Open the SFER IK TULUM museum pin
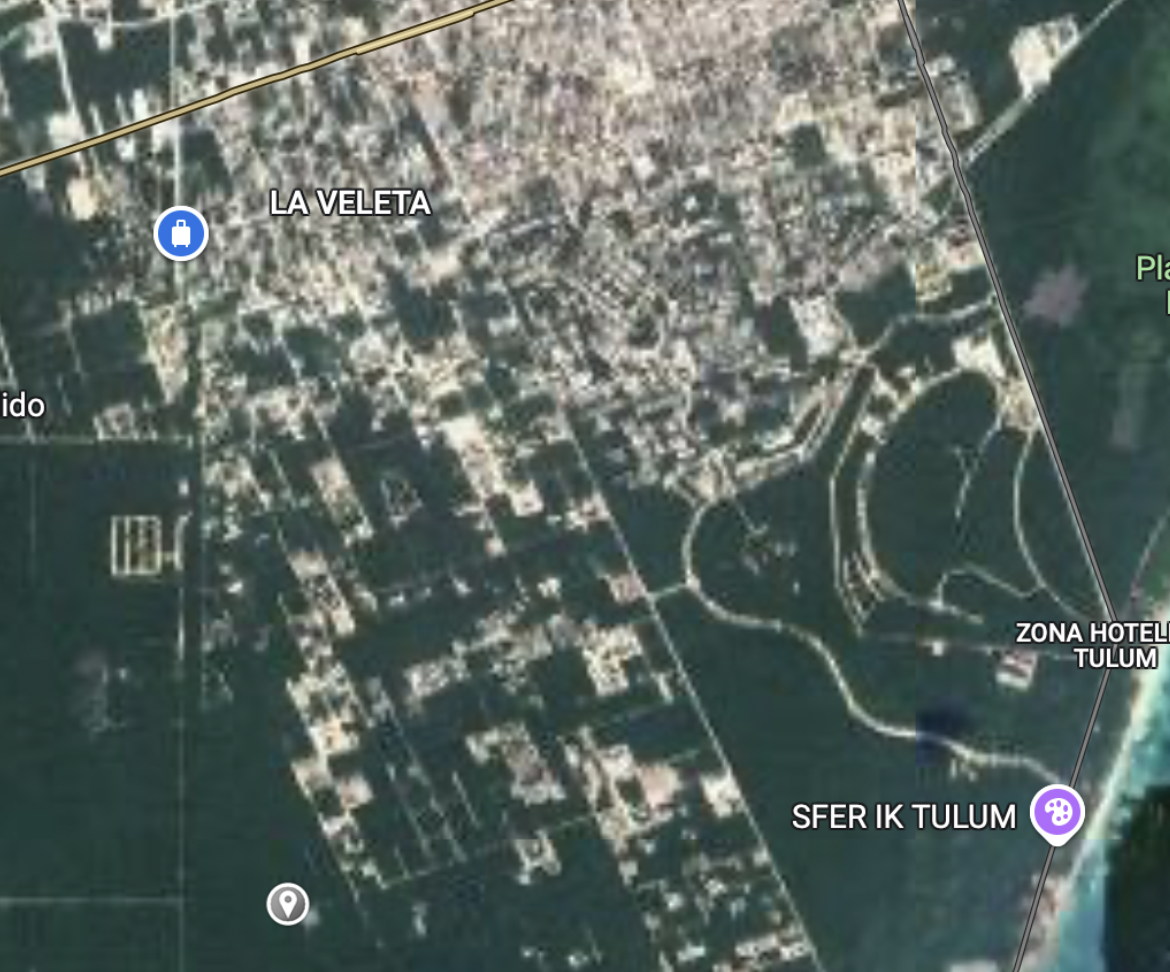 click(x=1057, y=810)
